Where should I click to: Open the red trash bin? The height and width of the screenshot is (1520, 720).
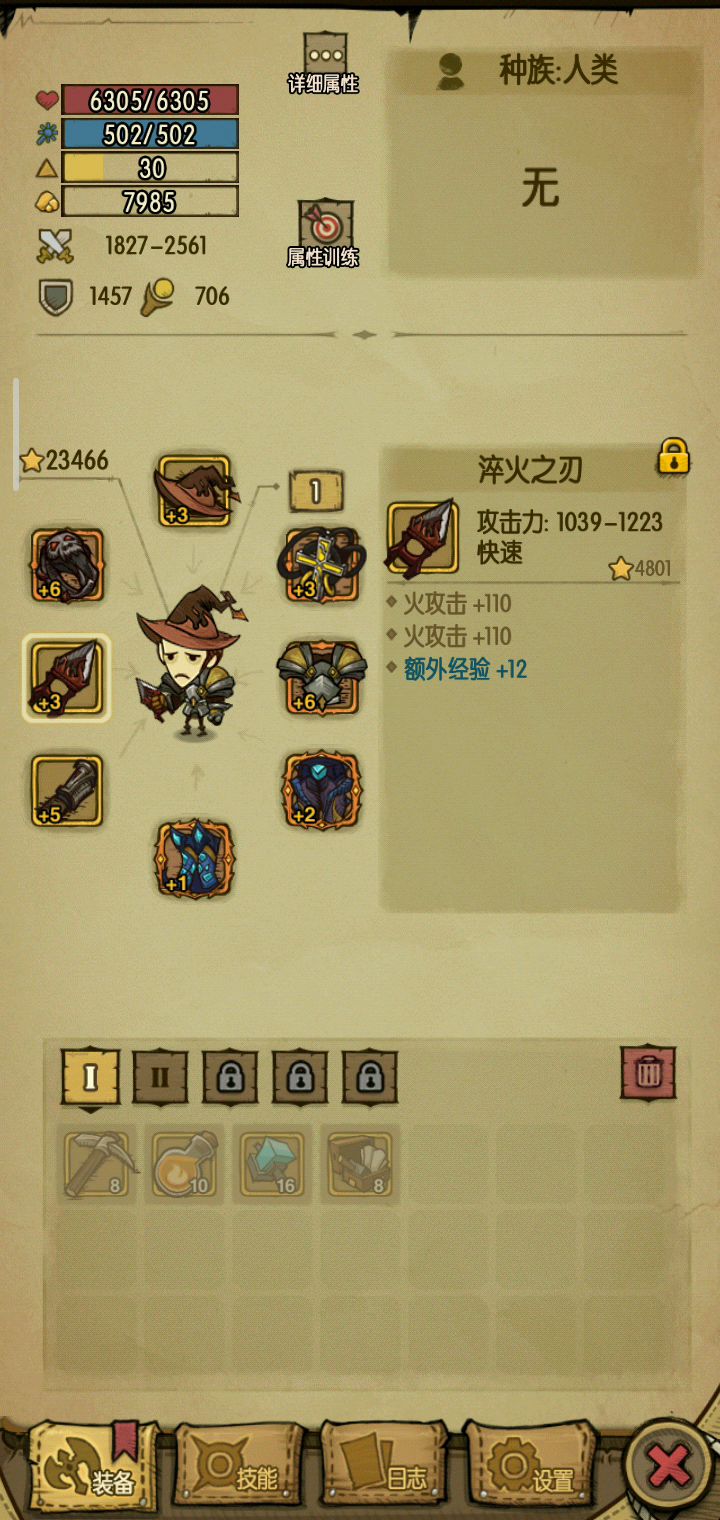pyautogui.click(x=648, y=1073)
